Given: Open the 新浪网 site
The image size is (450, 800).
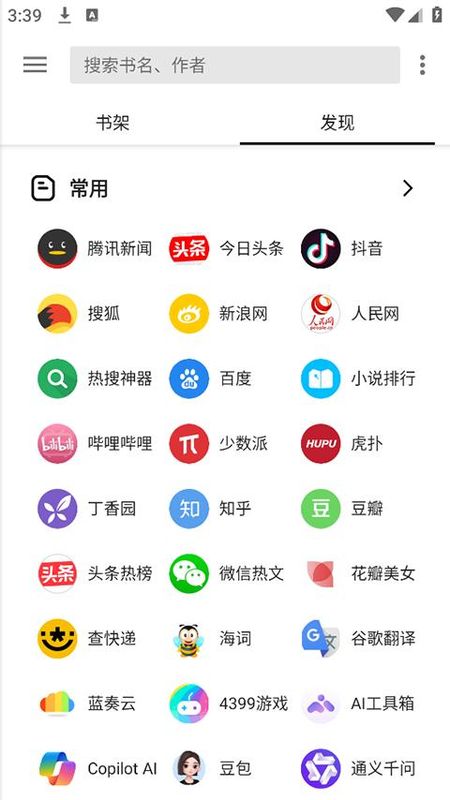Looking at the screenshot, I should [218, 313].
